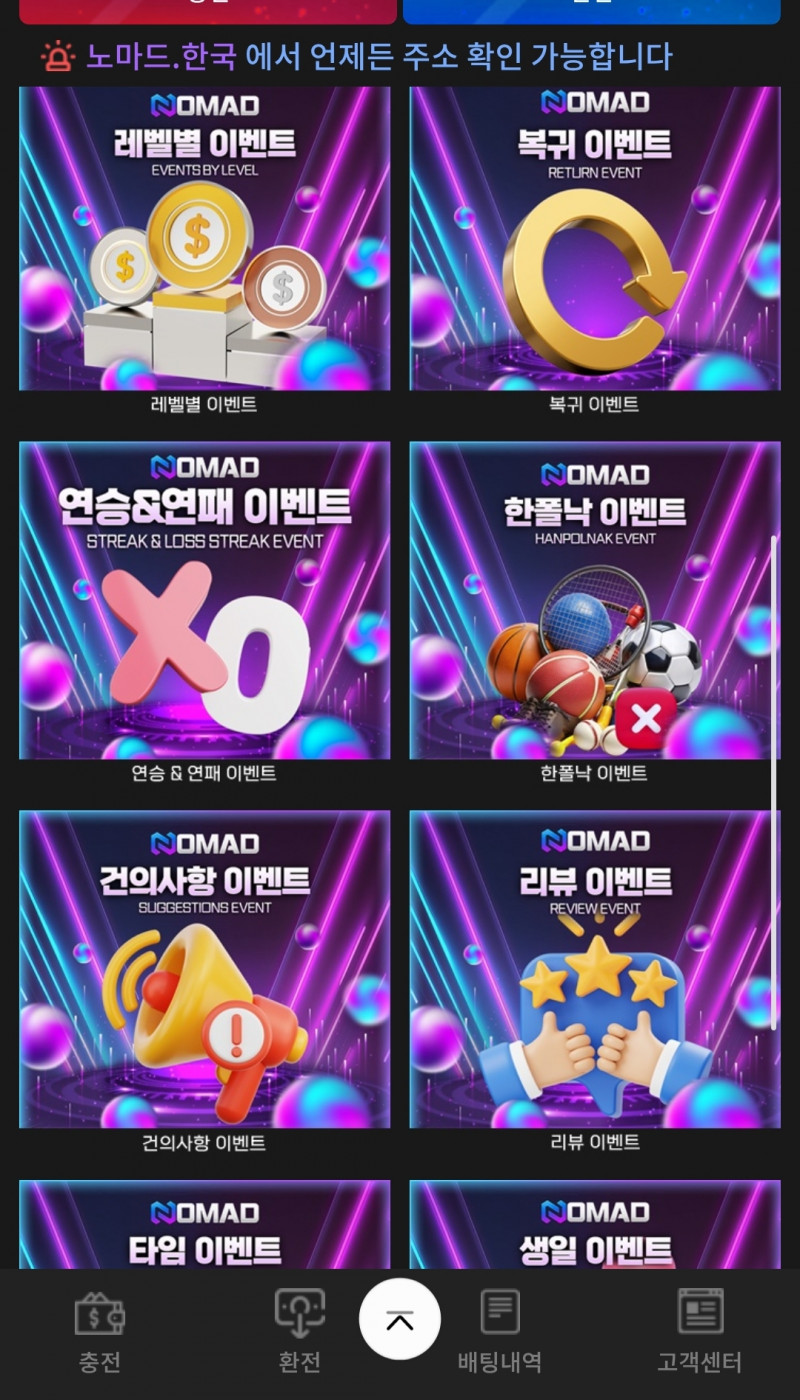
Task: Go to the 충전 tab
Action: click(100, 1332)
